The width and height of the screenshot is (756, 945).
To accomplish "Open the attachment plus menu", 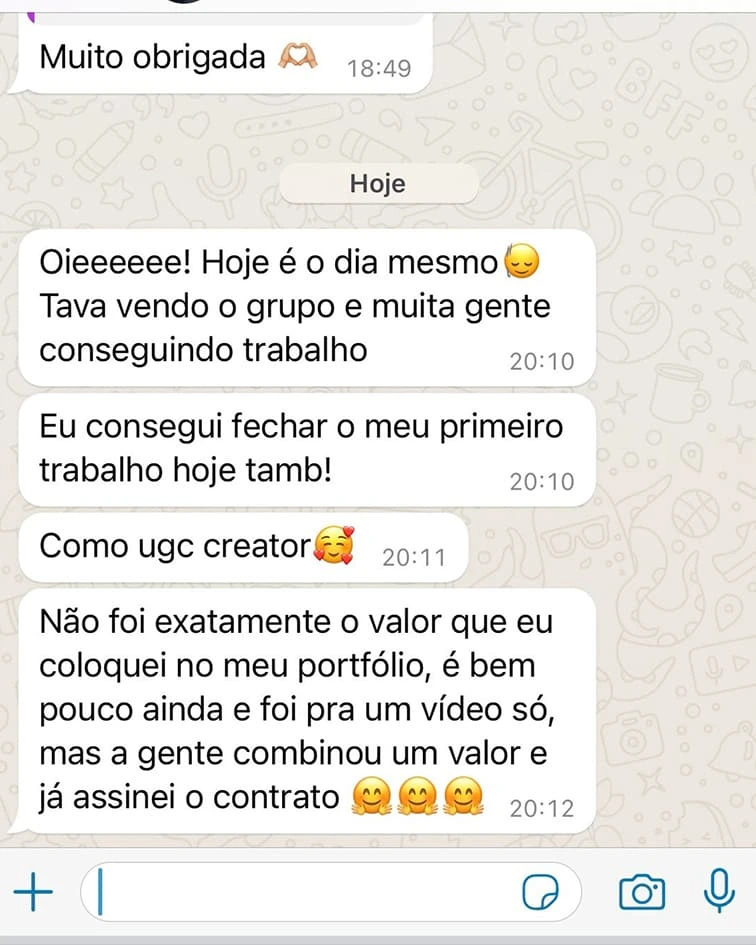I will (x=34, y=891).
